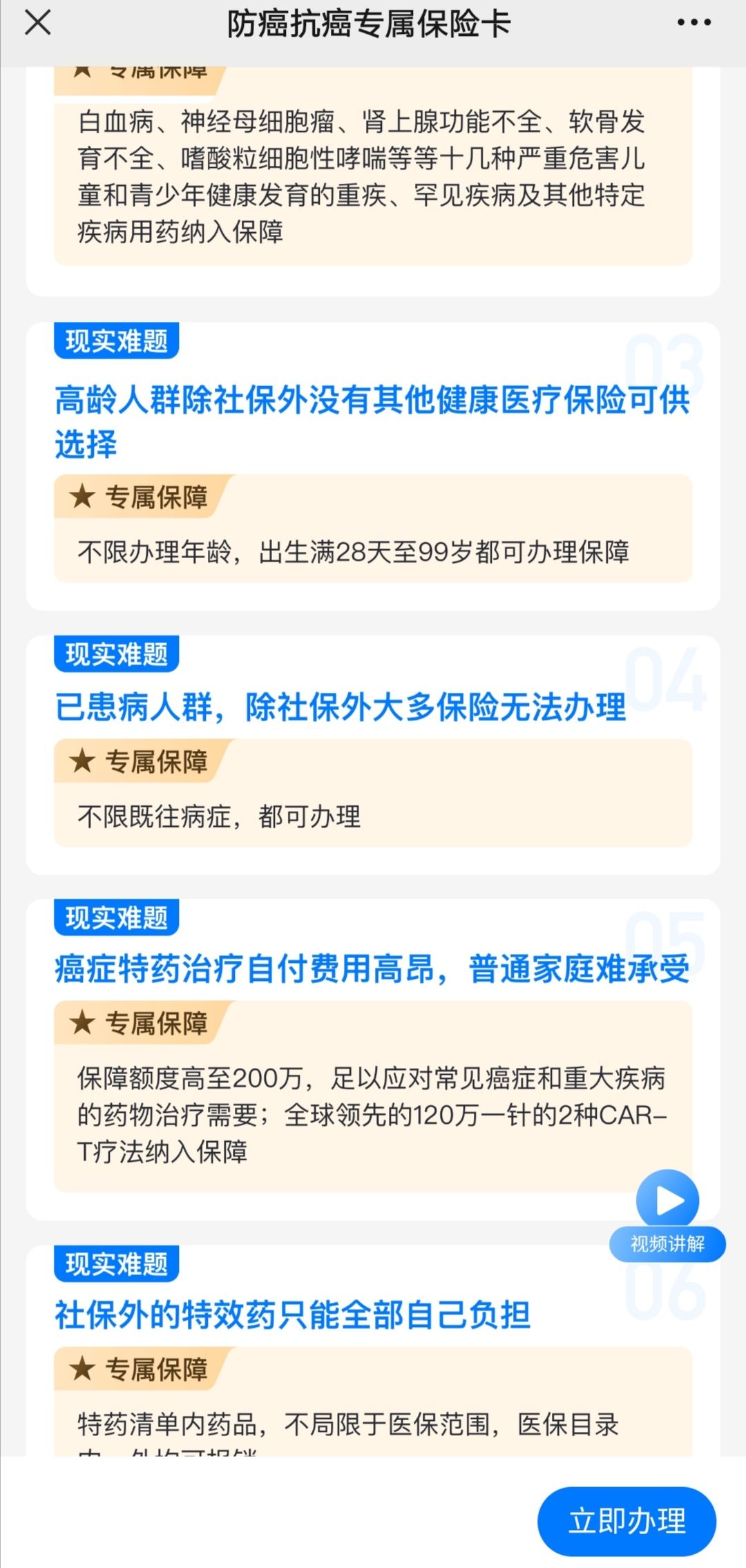
Task: Open the three-dot overflow menu
Action: click(694, 23)
